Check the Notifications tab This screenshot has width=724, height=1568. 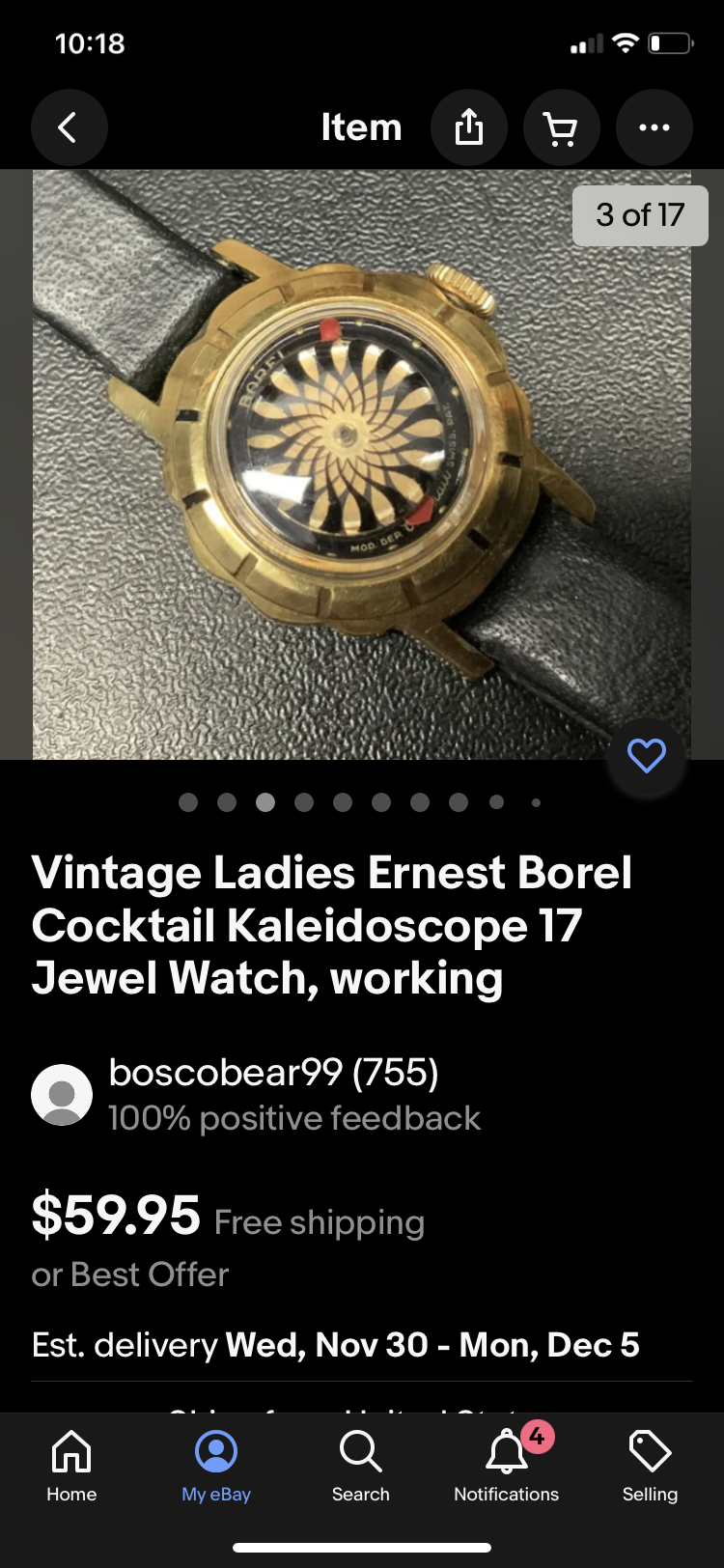pos(506,1466)
